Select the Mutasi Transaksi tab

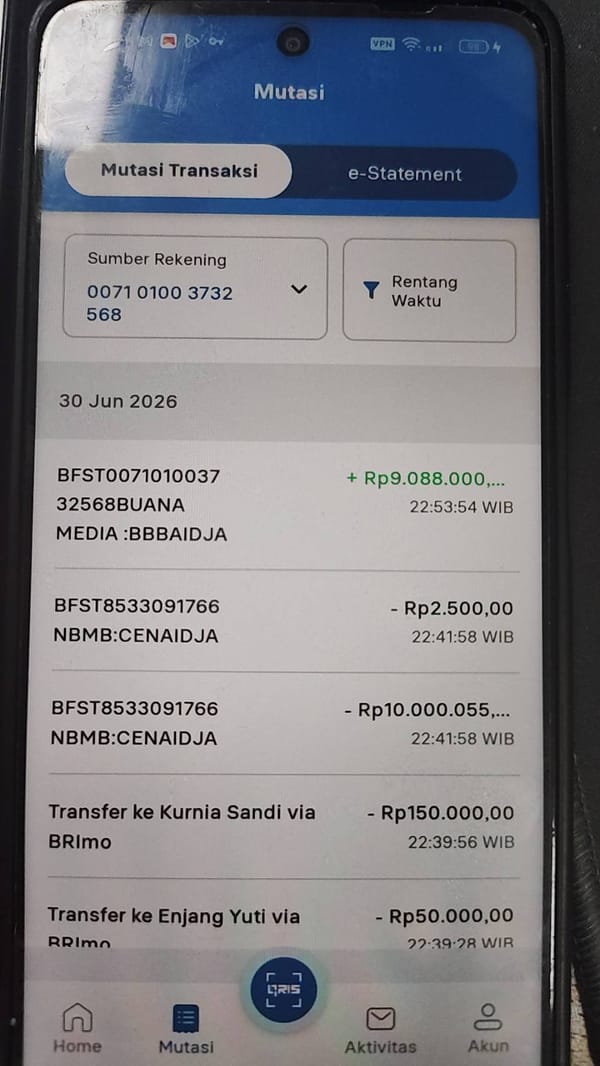tap(179, 171)
